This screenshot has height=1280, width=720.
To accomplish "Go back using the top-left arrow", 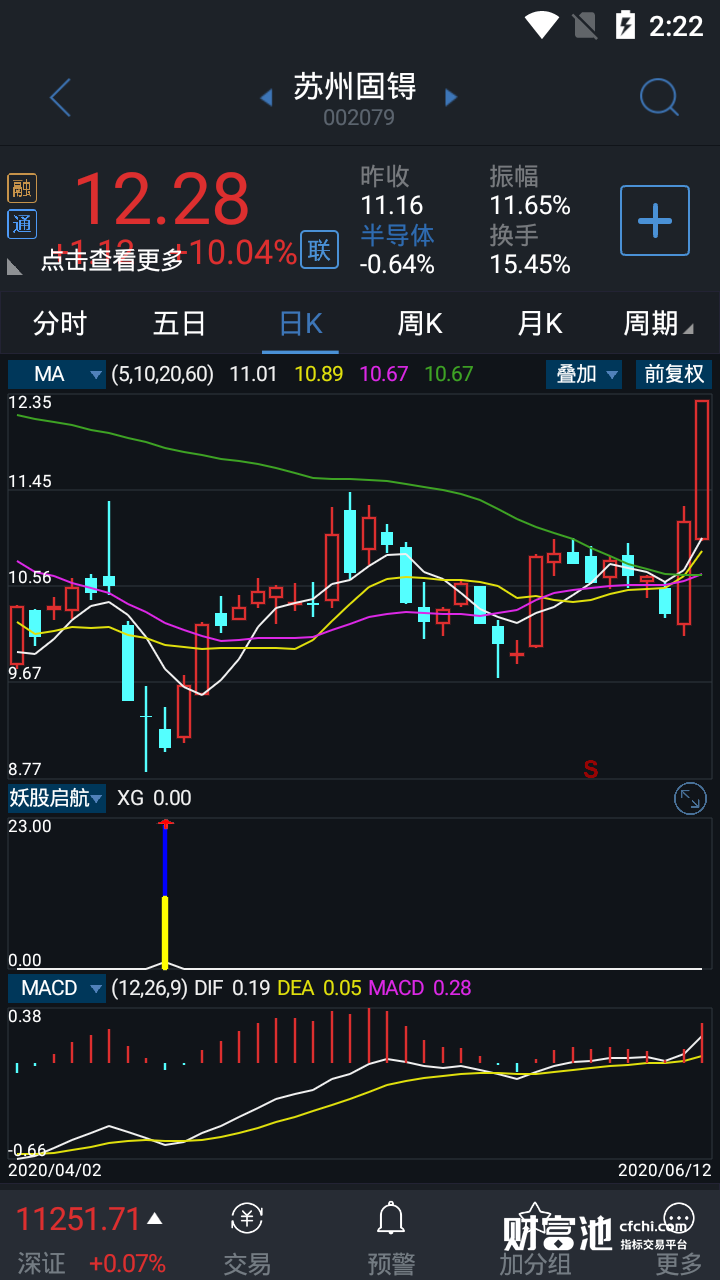I will coord(61,98).
